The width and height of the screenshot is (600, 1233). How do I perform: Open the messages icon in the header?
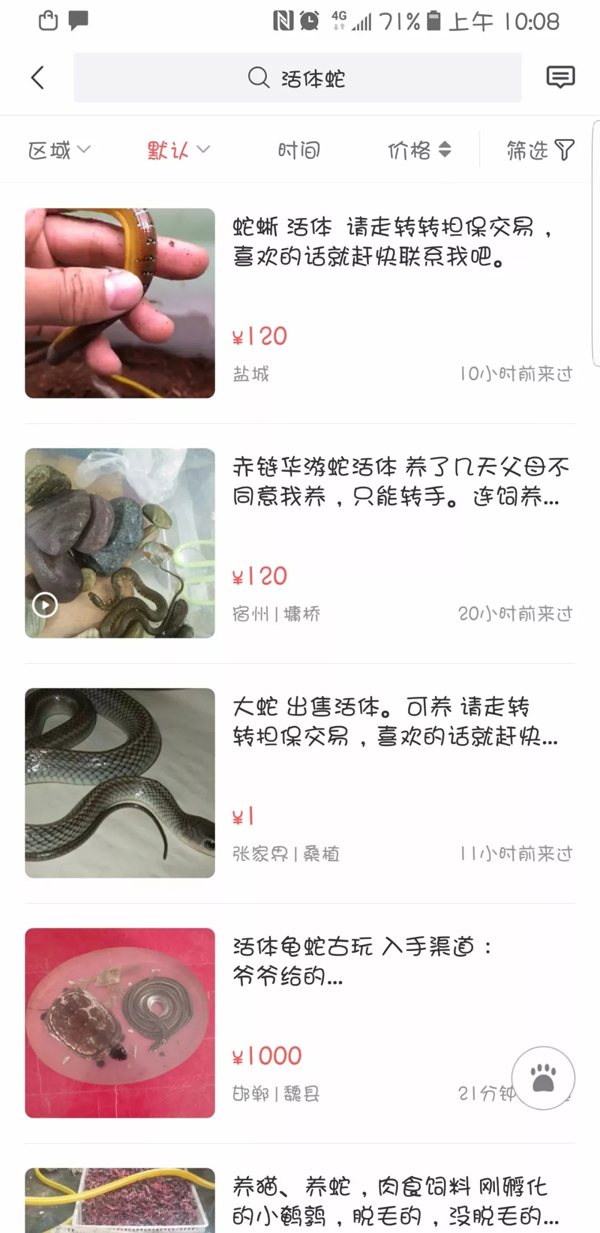click(560, 78)
